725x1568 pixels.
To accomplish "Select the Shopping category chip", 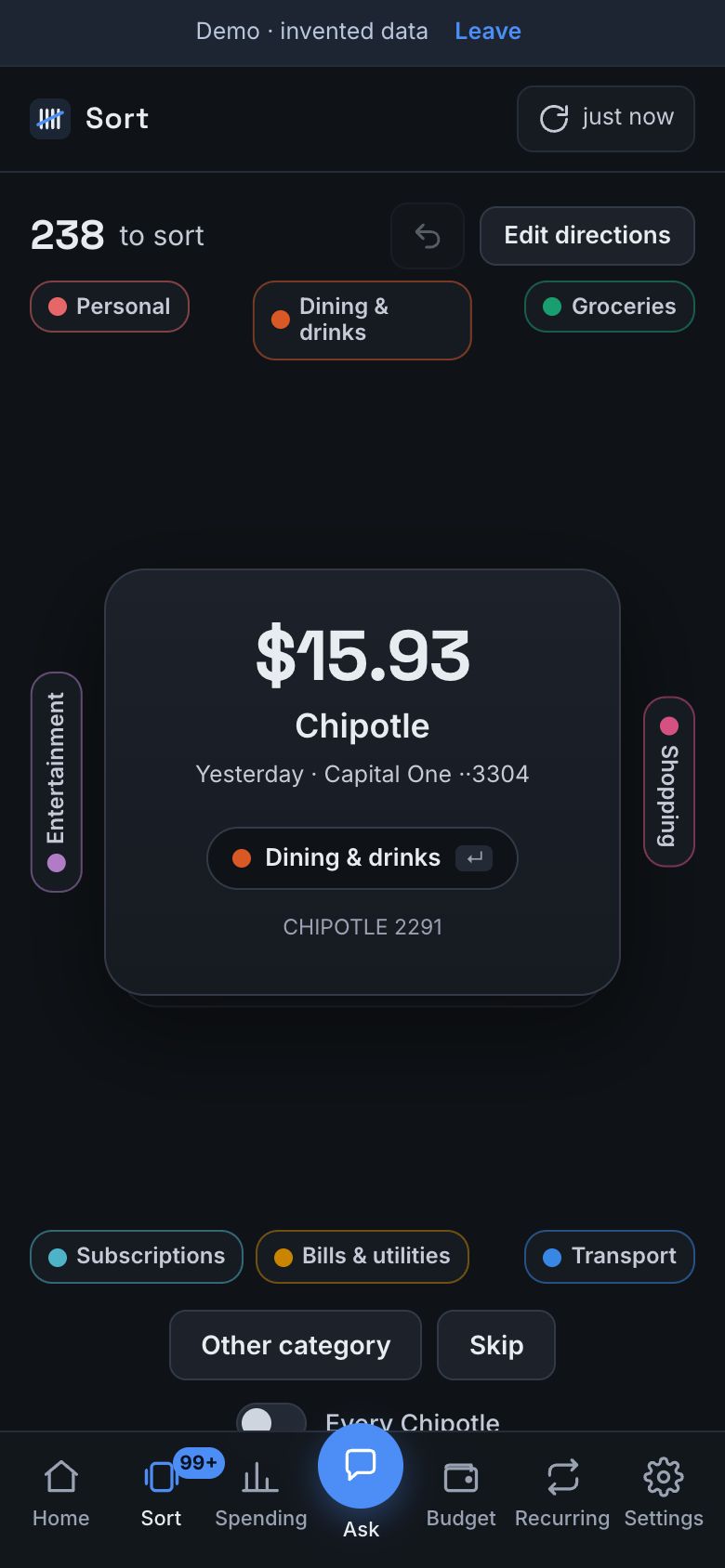I will tap(669, 781).
